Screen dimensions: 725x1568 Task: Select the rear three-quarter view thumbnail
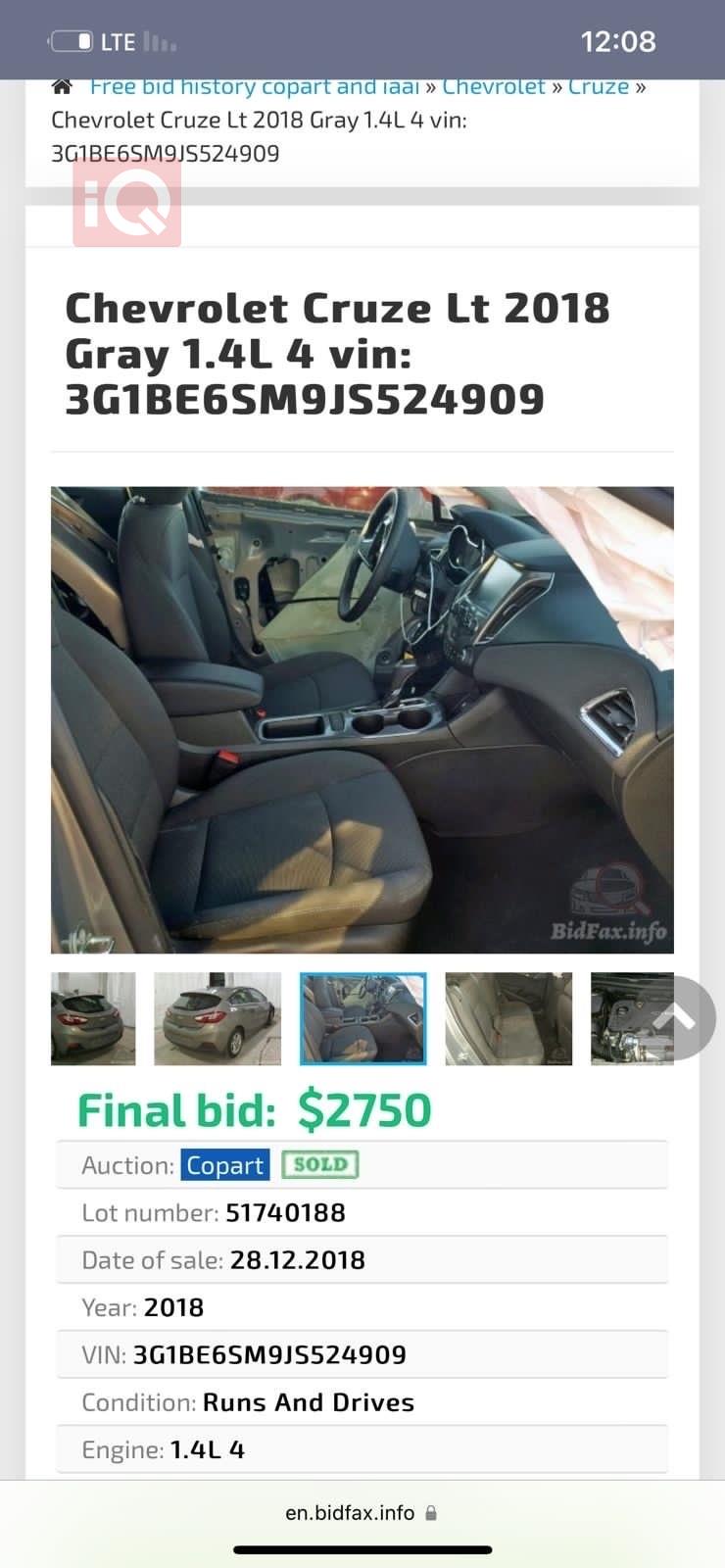coord(217,1018)
